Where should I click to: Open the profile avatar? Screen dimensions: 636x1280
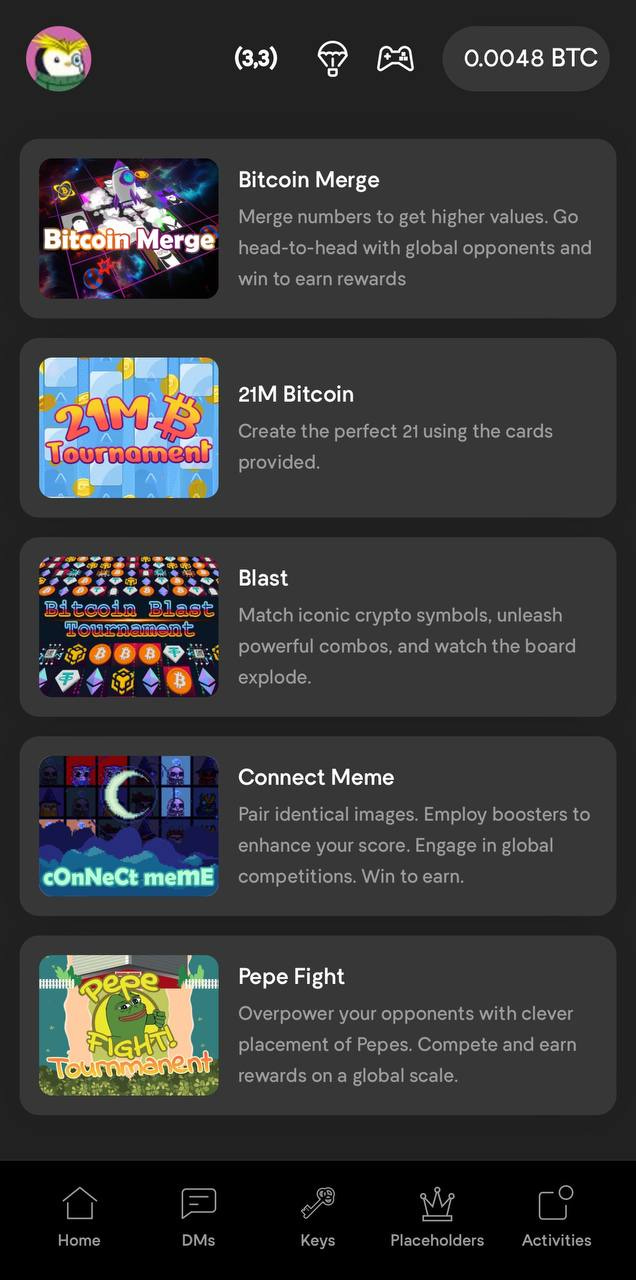(58, 59)
